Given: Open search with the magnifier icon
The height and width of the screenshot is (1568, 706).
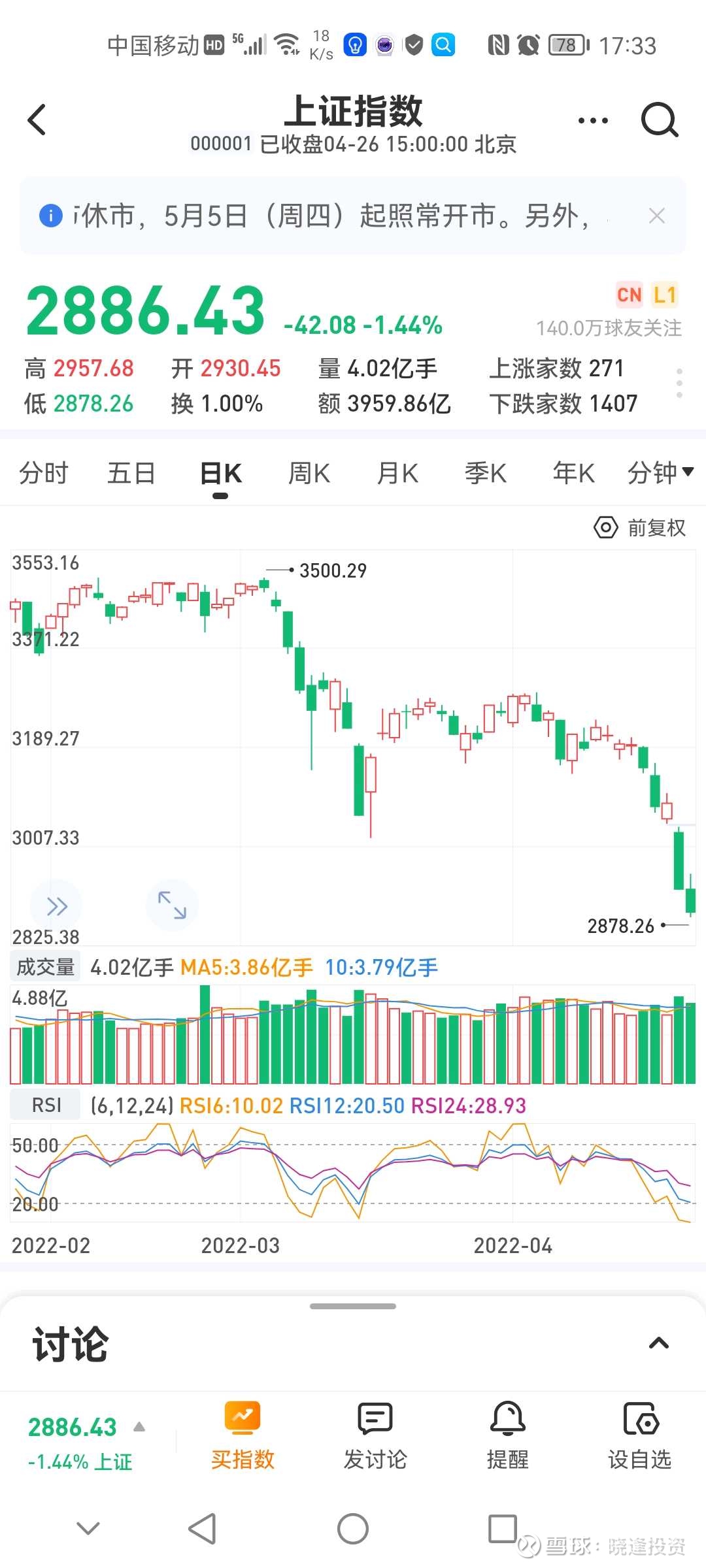Looking at the screenshot, I should tap(660, 120).
